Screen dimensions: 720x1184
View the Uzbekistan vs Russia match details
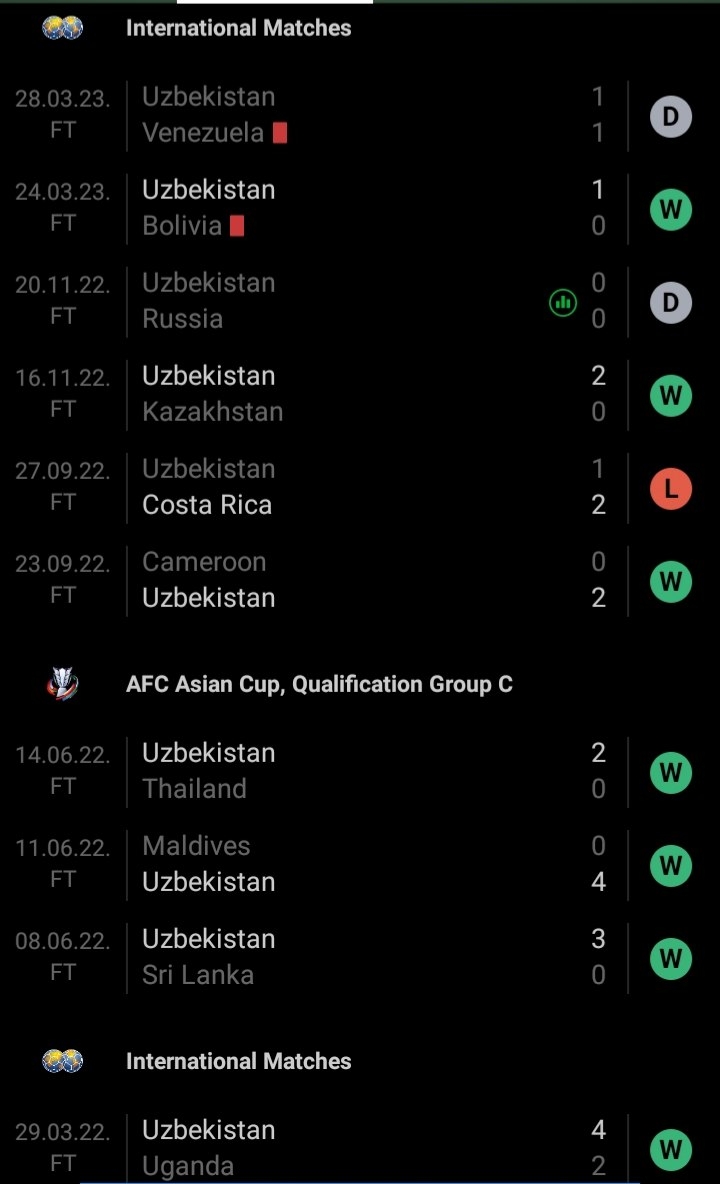[x=360, y=301]
